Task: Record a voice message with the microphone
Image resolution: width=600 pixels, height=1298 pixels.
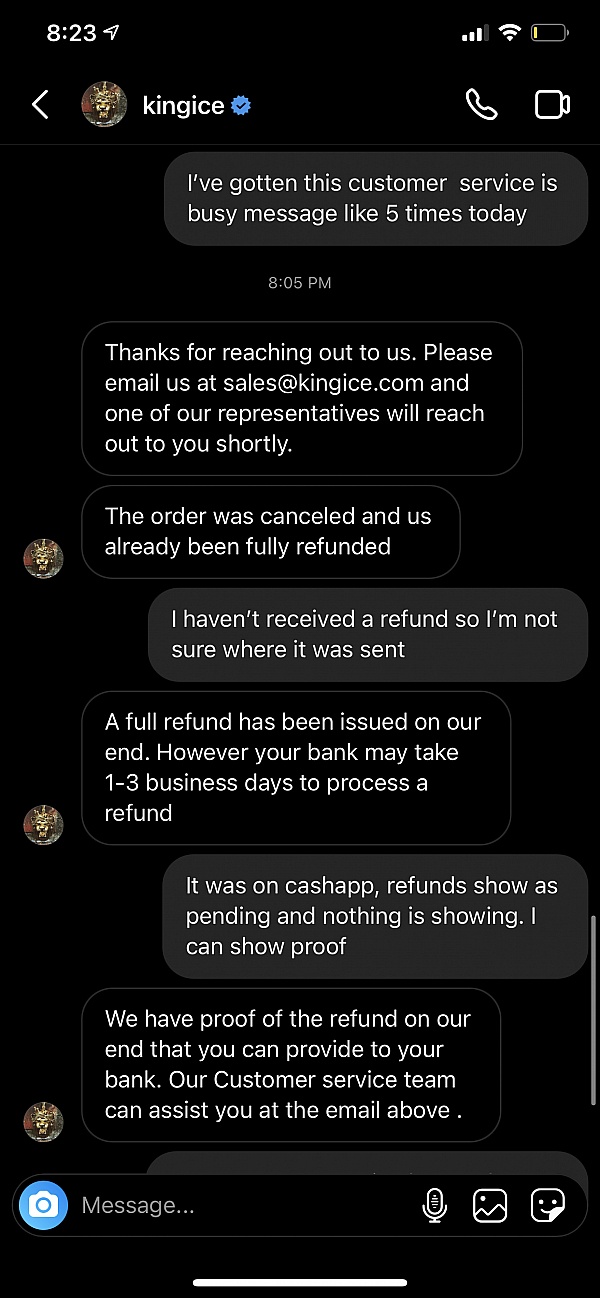Action: click(434, 1205)
